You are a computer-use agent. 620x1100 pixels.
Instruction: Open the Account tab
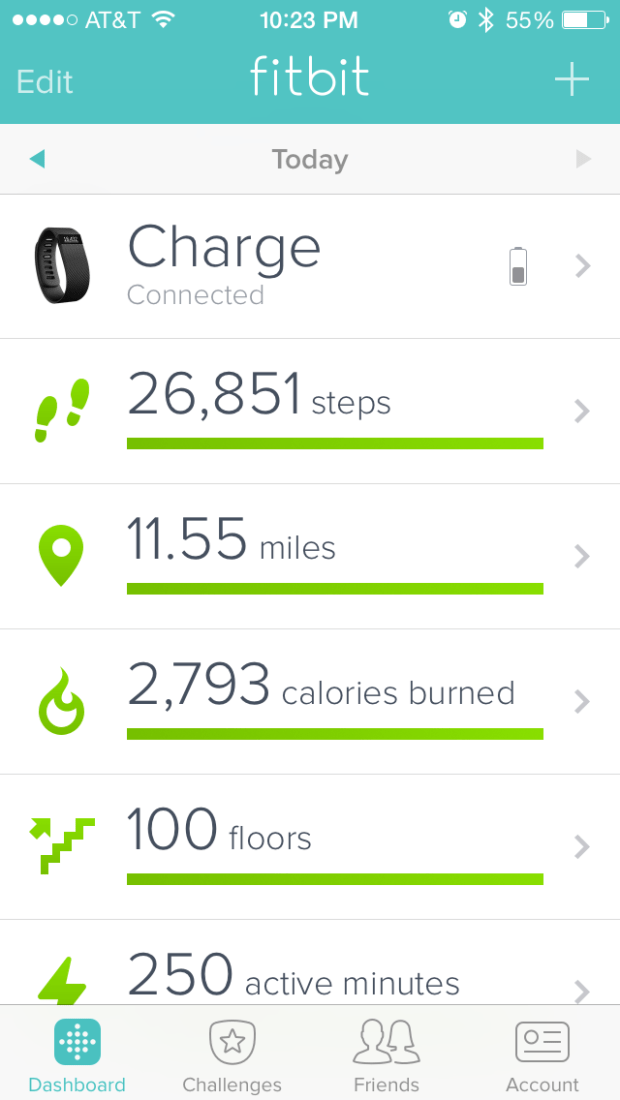click(542, 1055)
